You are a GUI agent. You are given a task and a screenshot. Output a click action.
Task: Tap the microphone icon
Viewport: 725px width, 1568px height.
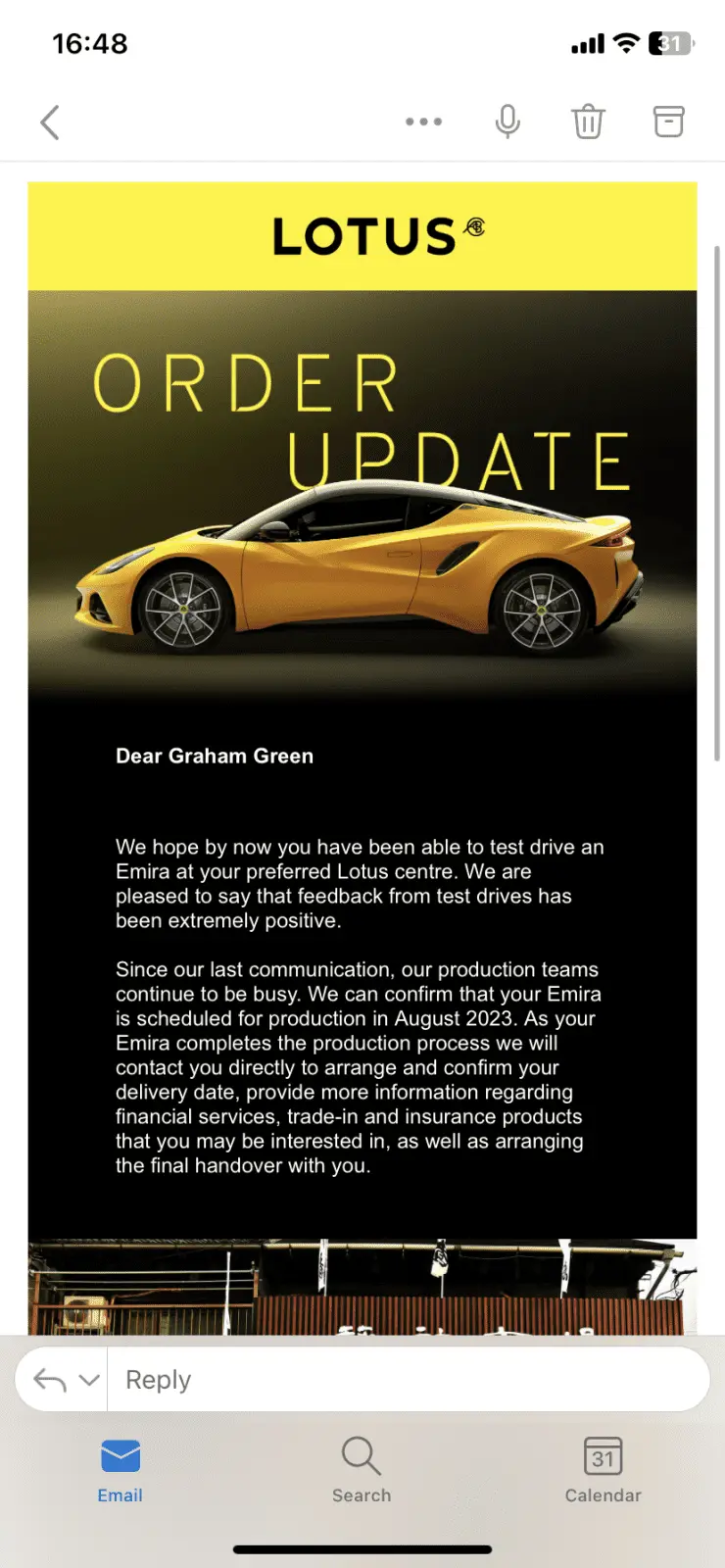(x=507, y=122)
